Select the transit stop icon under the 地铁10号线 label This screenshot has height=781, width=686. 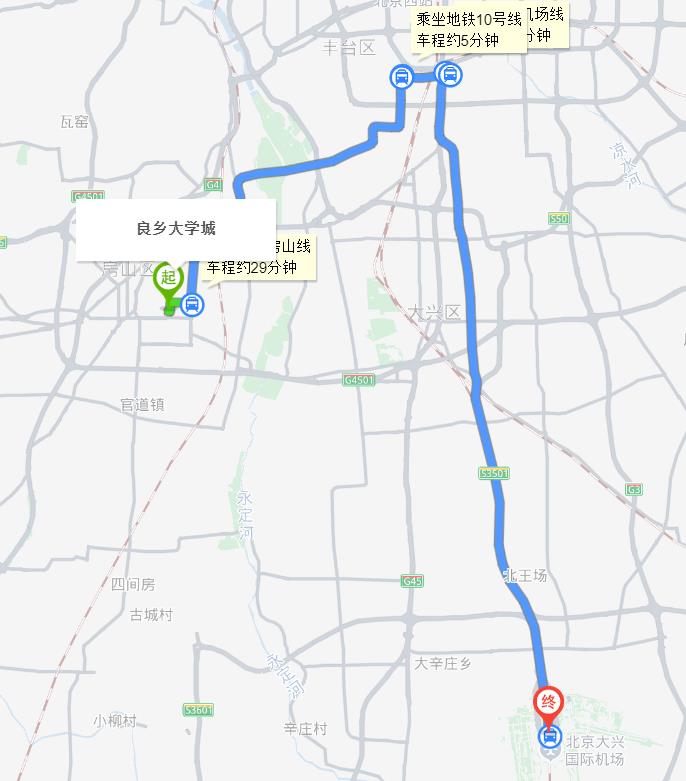400,76
